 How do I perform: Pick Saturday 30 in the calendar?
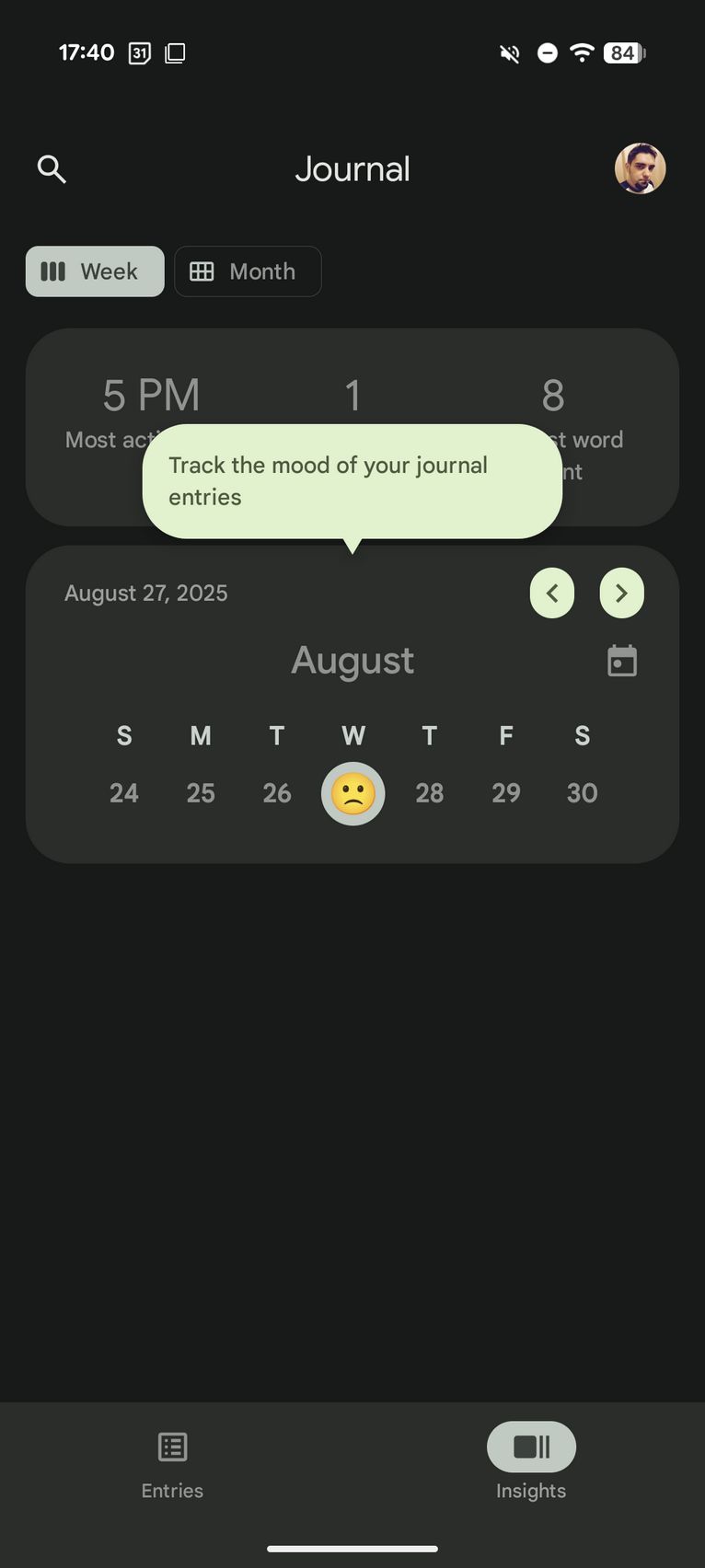(x=583, y=793)
